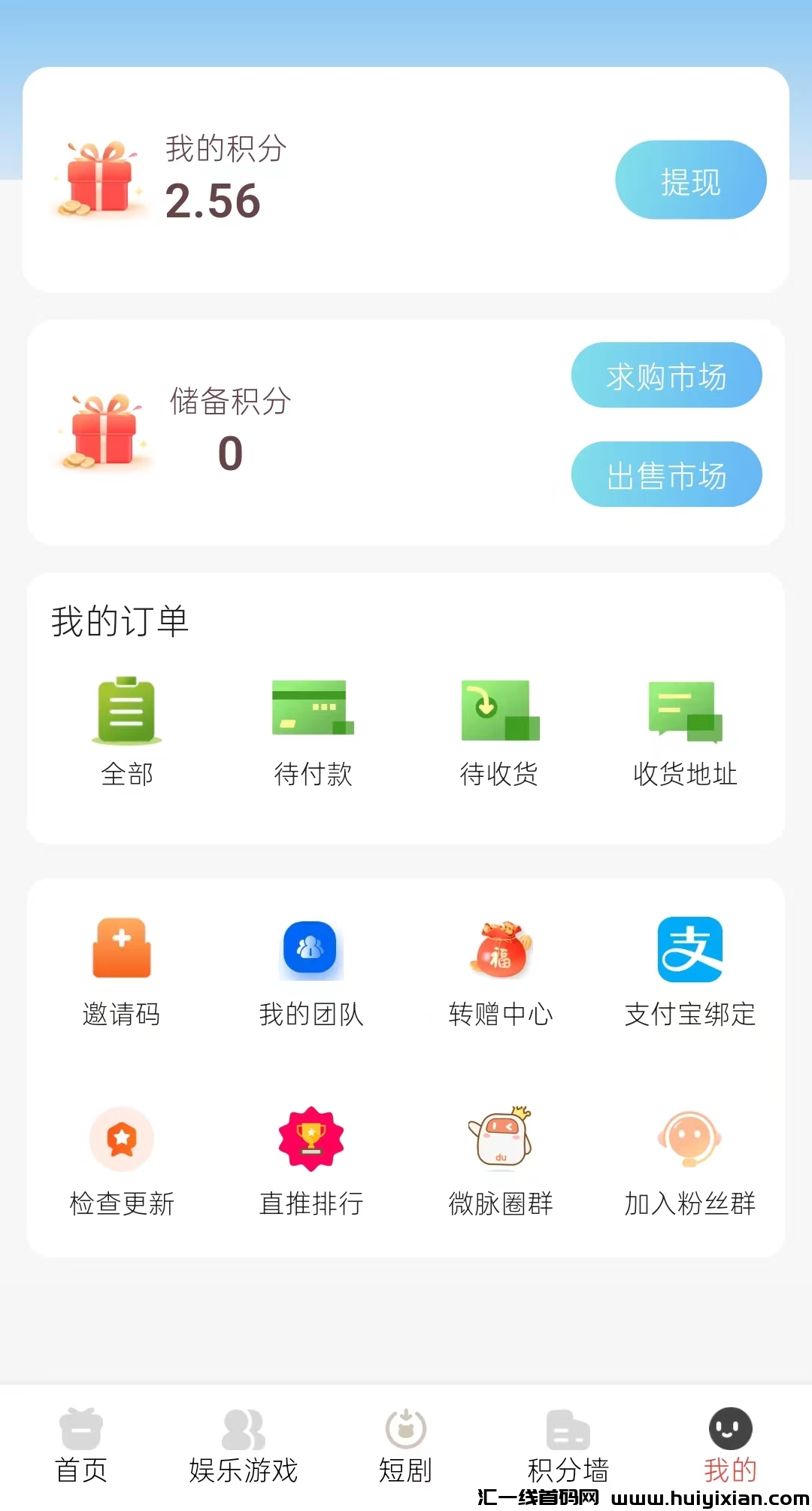812x1511 pixels.
Task: Open the 求购市场 buy market
Action: 666,375
